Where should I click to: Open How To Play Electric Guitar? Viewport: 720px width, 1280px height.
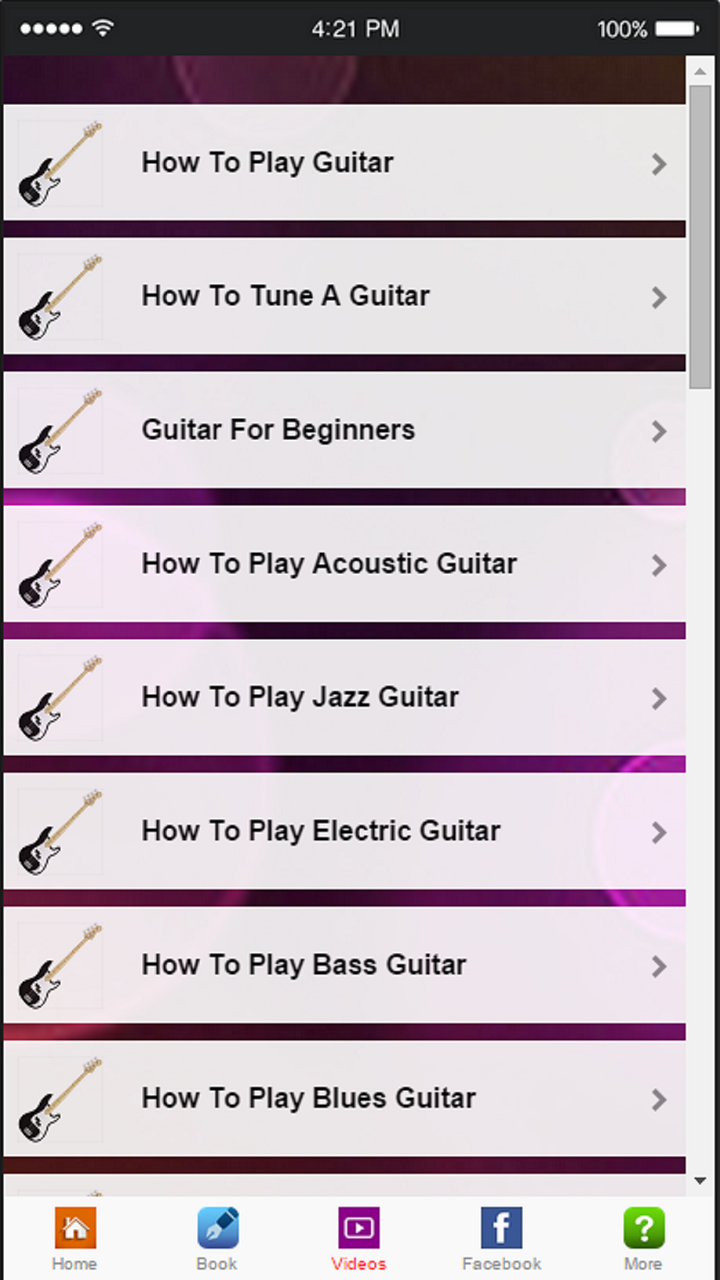pyautogui.click(x=320, y=831)
